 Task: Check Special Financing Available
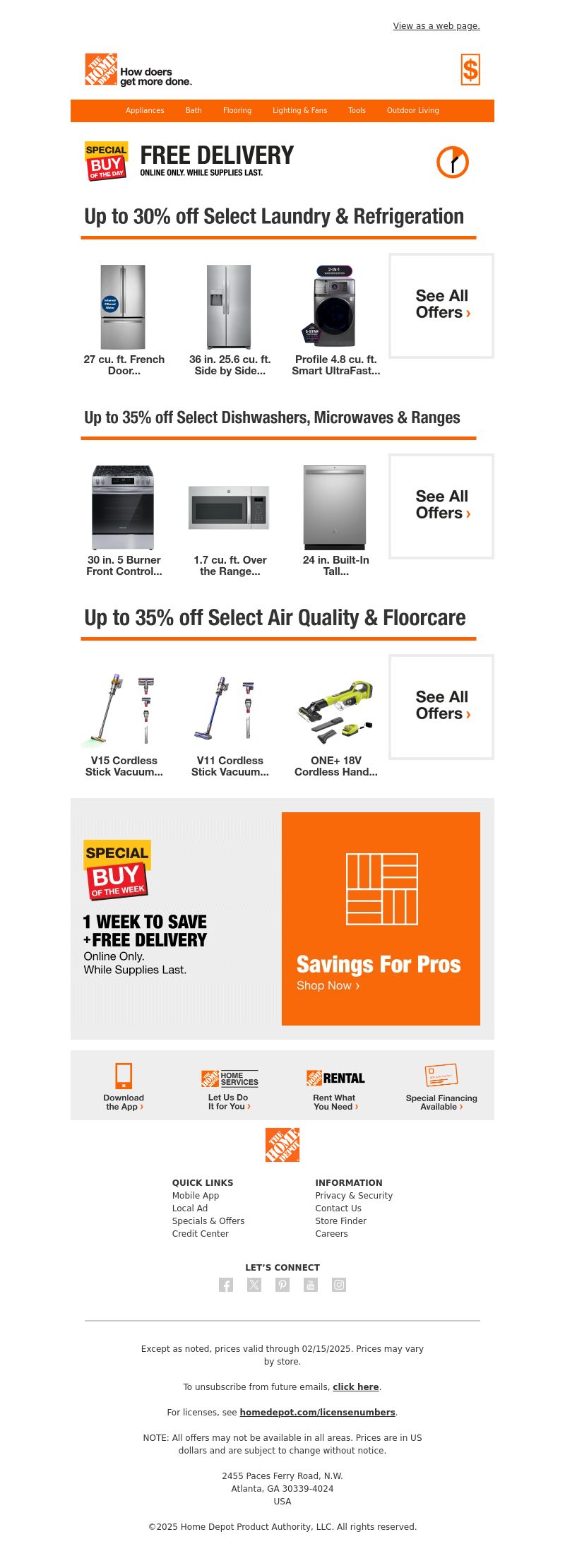tap(441, 1088)
